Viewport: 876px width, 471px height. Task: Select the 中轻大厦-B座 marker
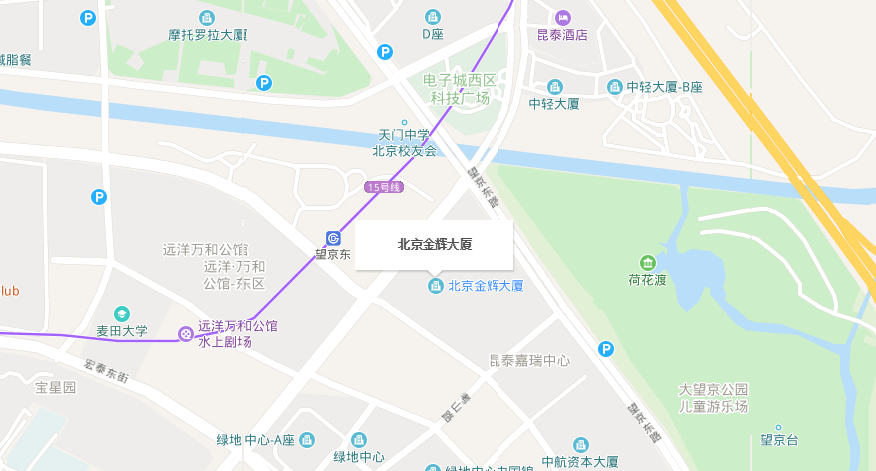coord(615,87)
